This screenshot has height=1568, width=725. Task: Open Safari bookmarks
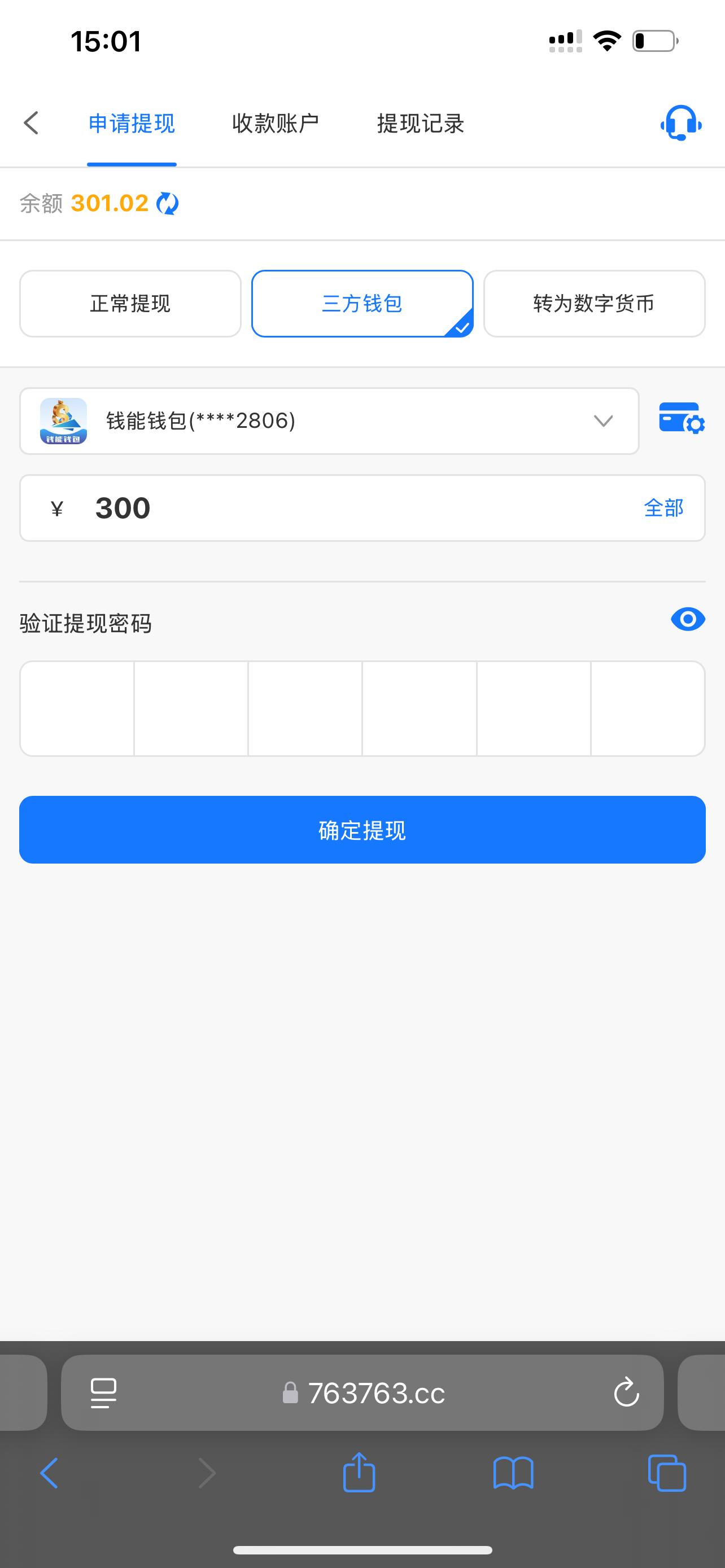[x=513, y=1473]
